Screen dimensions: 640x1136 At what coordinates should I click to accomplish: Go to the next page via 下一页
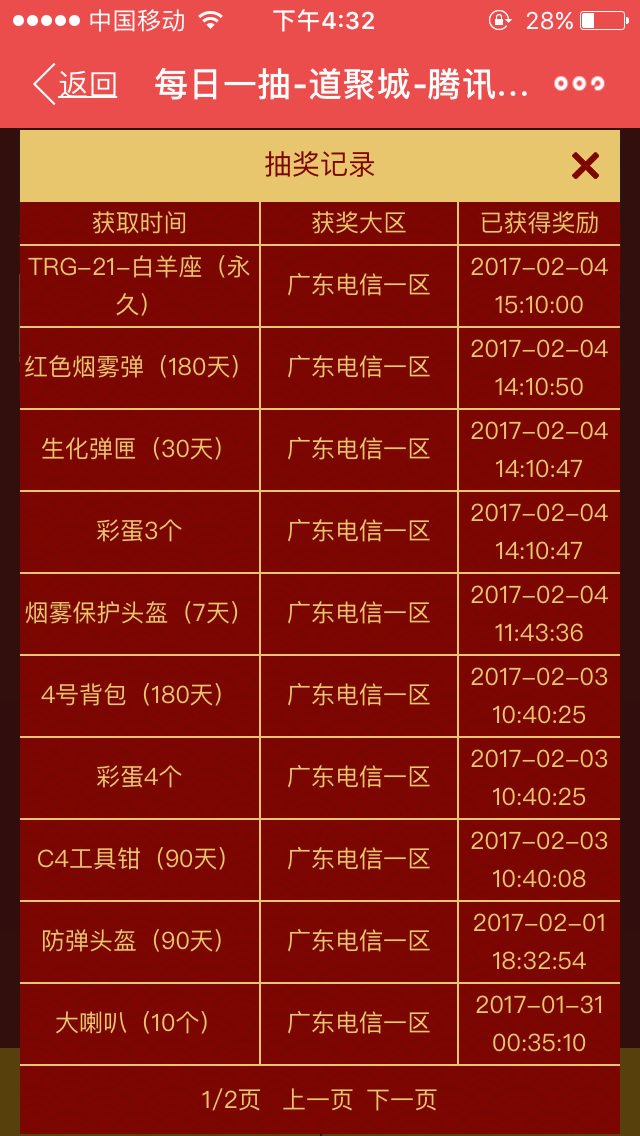402,1100
